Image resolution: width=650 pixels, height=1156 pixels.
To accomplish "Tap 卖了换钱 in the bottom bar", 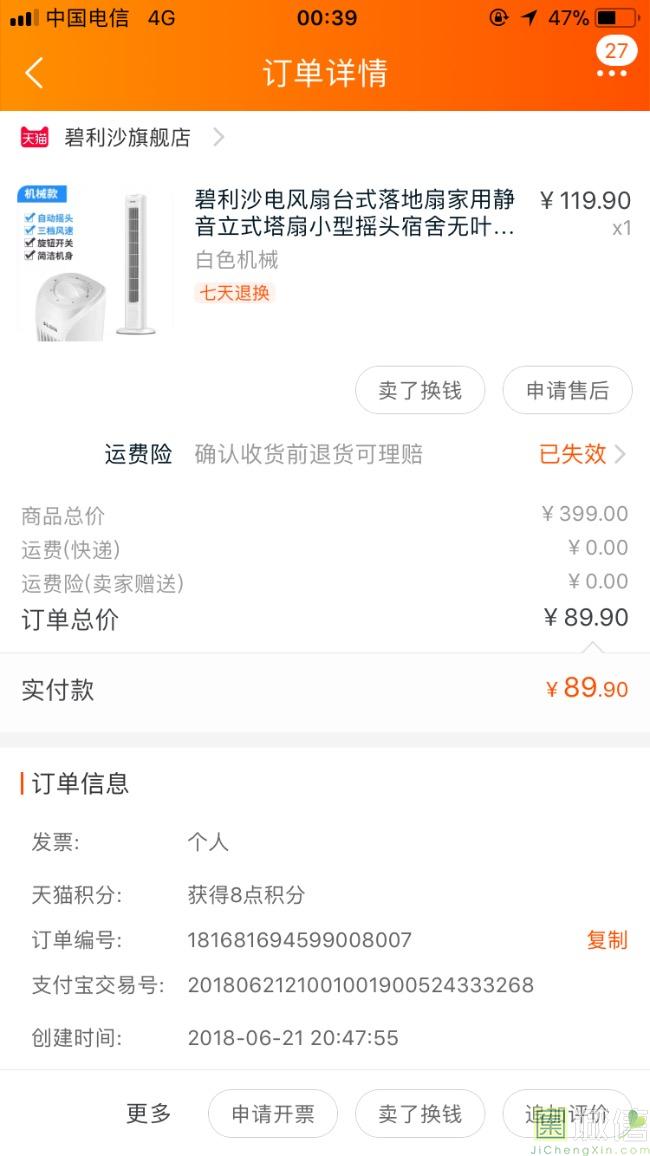I will tap(420, 1114).
